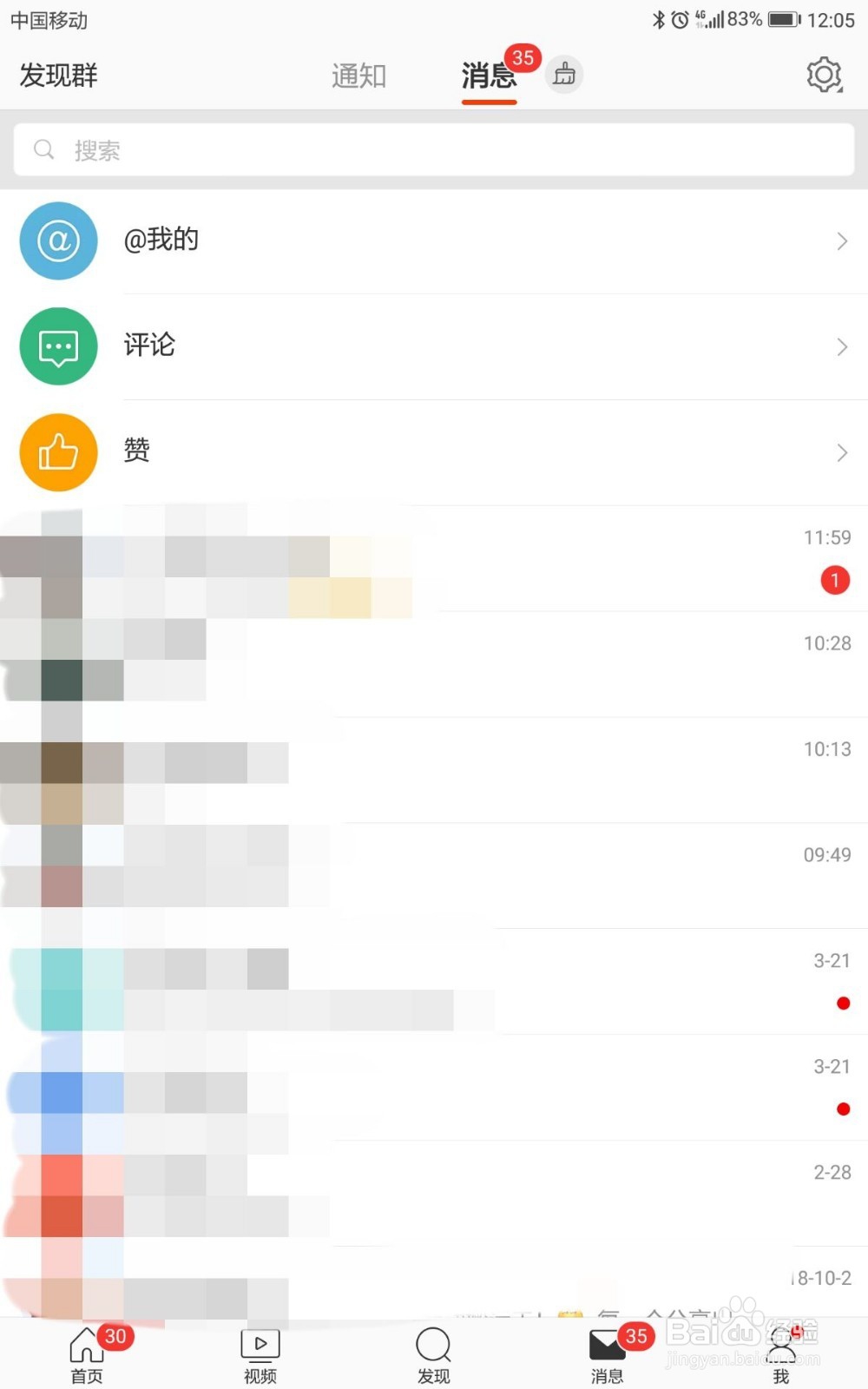The width and height of the screenshot is (868, 1389).
Task: Tap the 视频 video icon in bottom bar
Action: (x=260, y=1346)
